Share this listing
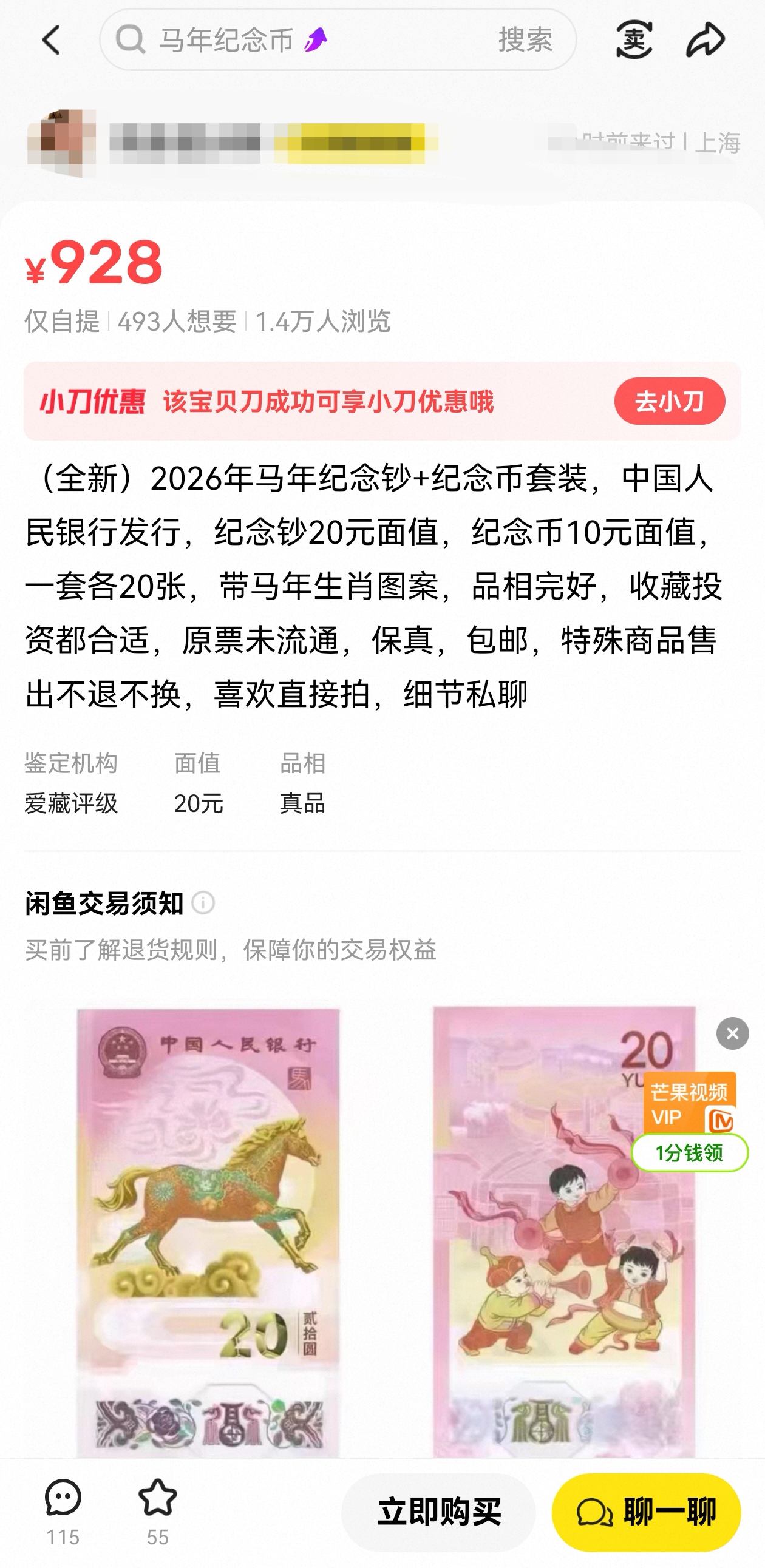The height and width of the screenshot is (1568, 765). pyautogui.click(x=705, y=40)
